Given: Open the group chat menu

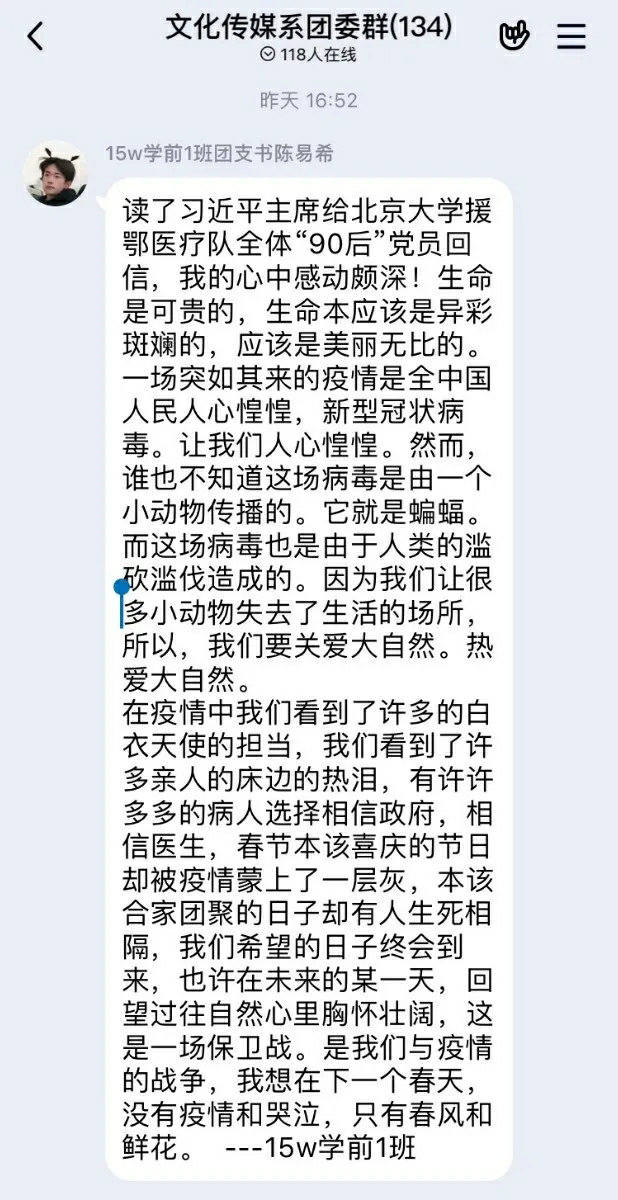Looking at the screenshot, I should tap(572, 37).
